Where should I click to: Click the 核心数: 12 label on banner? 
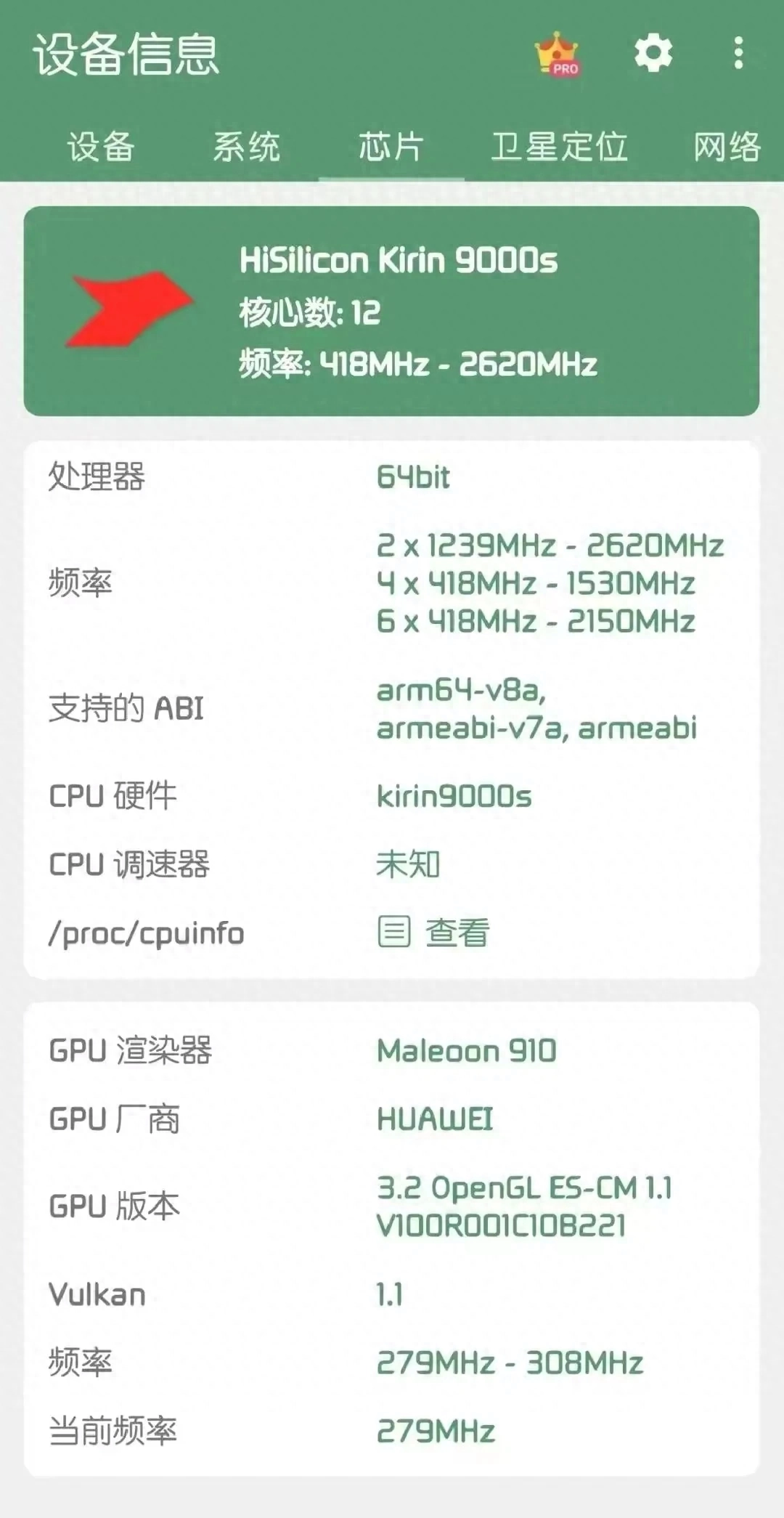(312, 311)
